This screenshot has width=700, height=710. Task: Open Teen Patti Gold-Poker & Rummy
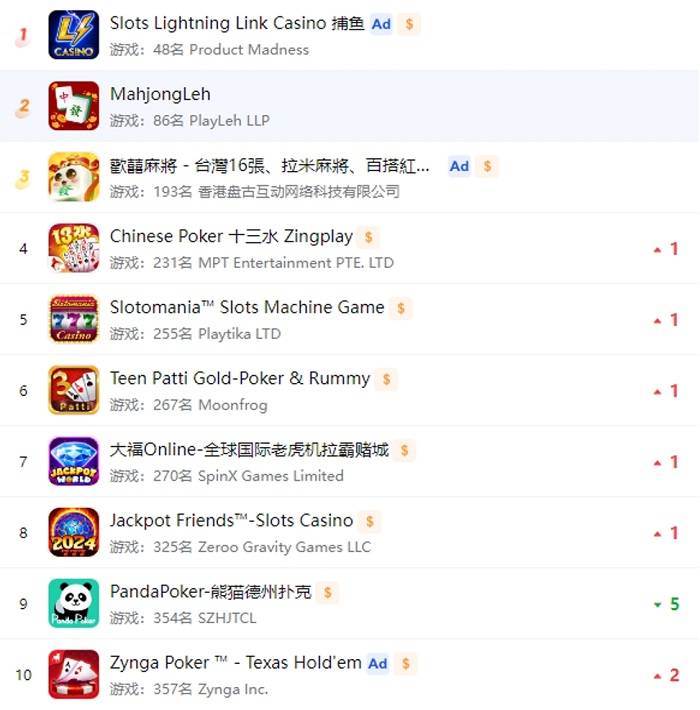(x=240, y=379)
